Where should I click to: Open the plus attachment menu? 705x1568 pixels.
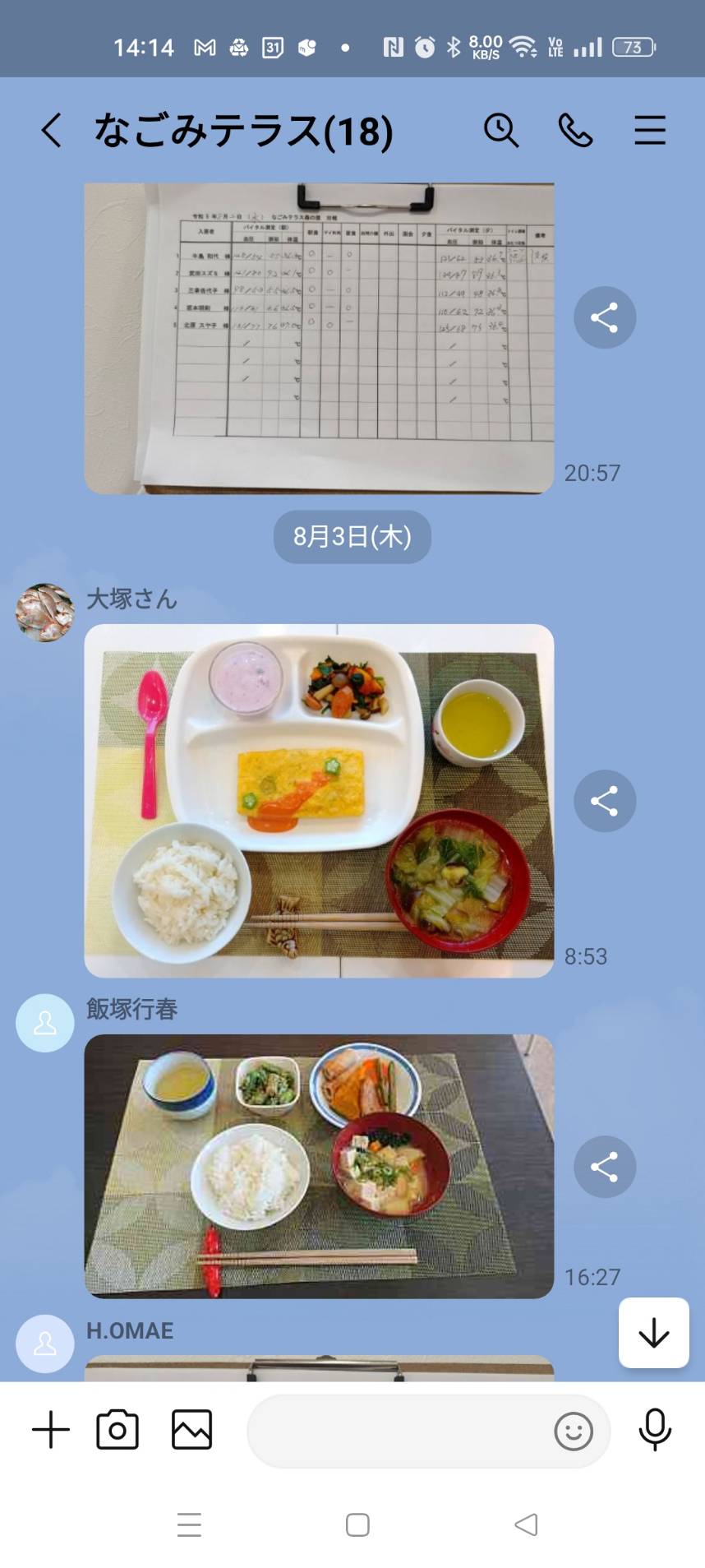pos(51,1430)
